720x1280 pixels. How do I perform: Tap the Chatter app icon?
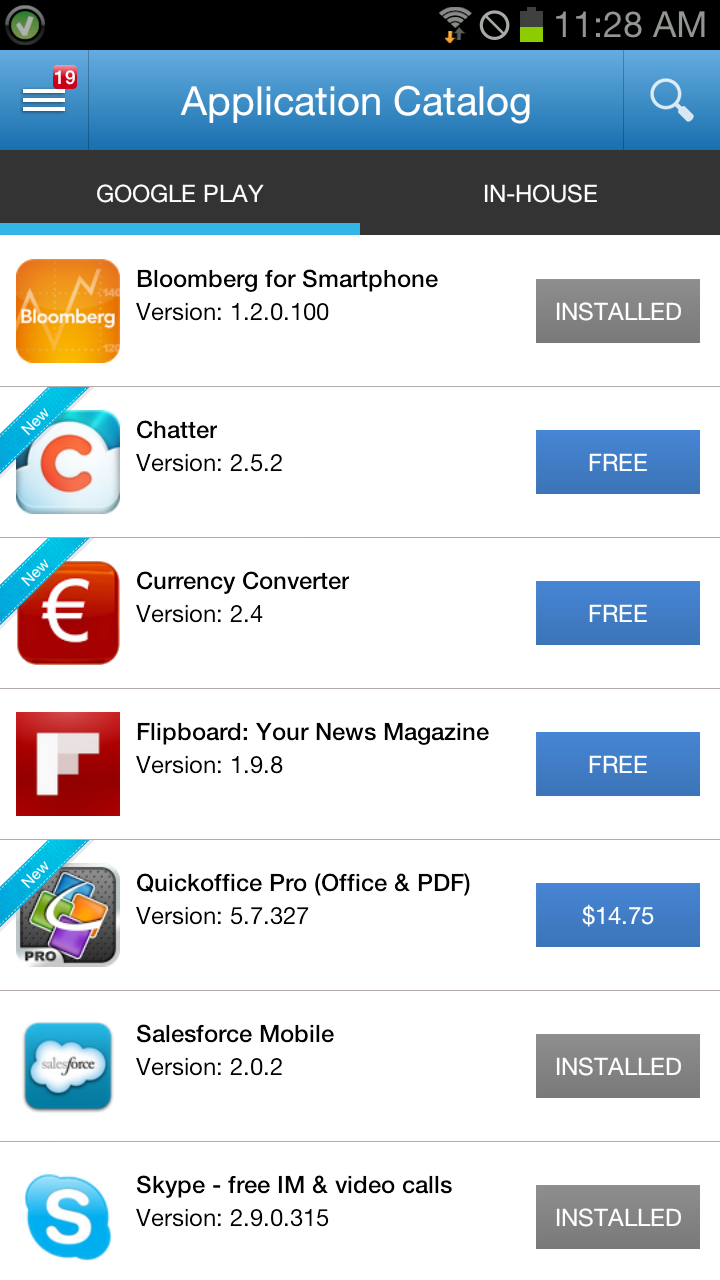click(67, 462)
